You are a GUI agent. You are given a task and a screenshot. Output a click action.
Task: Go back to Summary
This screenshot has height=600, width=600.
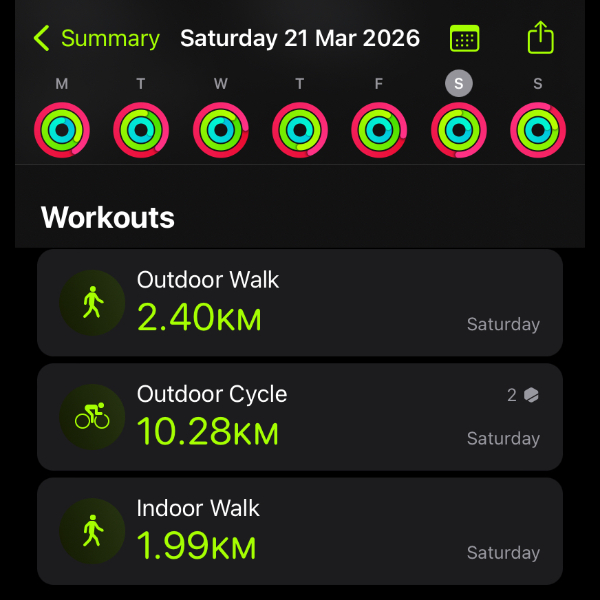coord(96,39)
